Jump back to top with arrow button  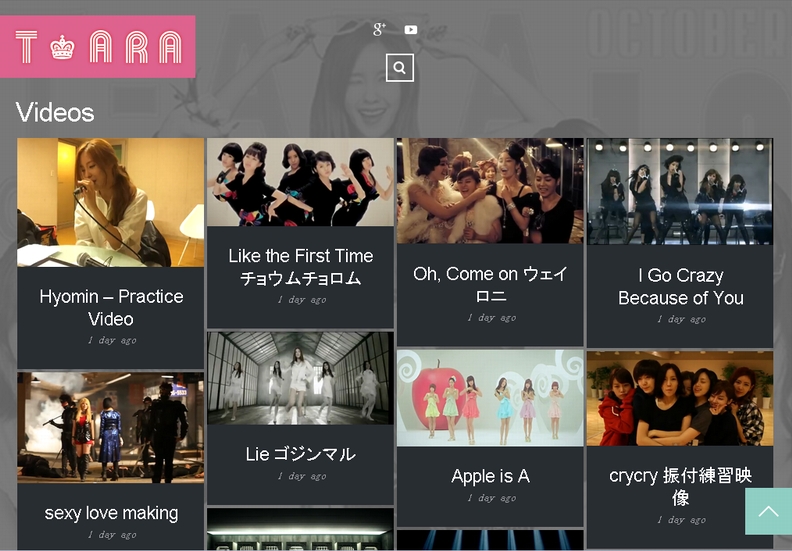768,511
